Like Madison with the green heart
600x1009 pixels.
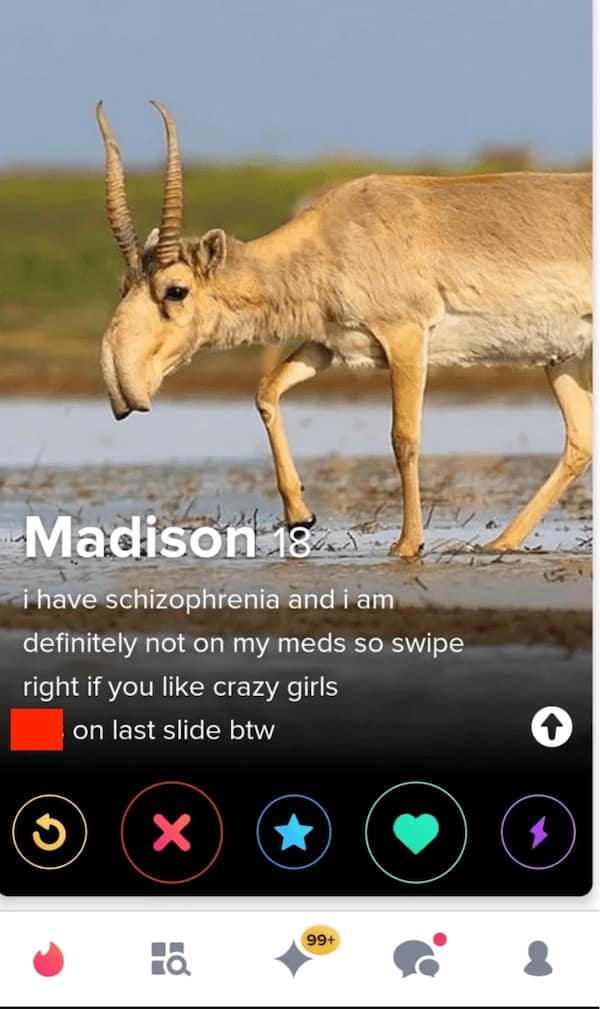click(416, 832)
